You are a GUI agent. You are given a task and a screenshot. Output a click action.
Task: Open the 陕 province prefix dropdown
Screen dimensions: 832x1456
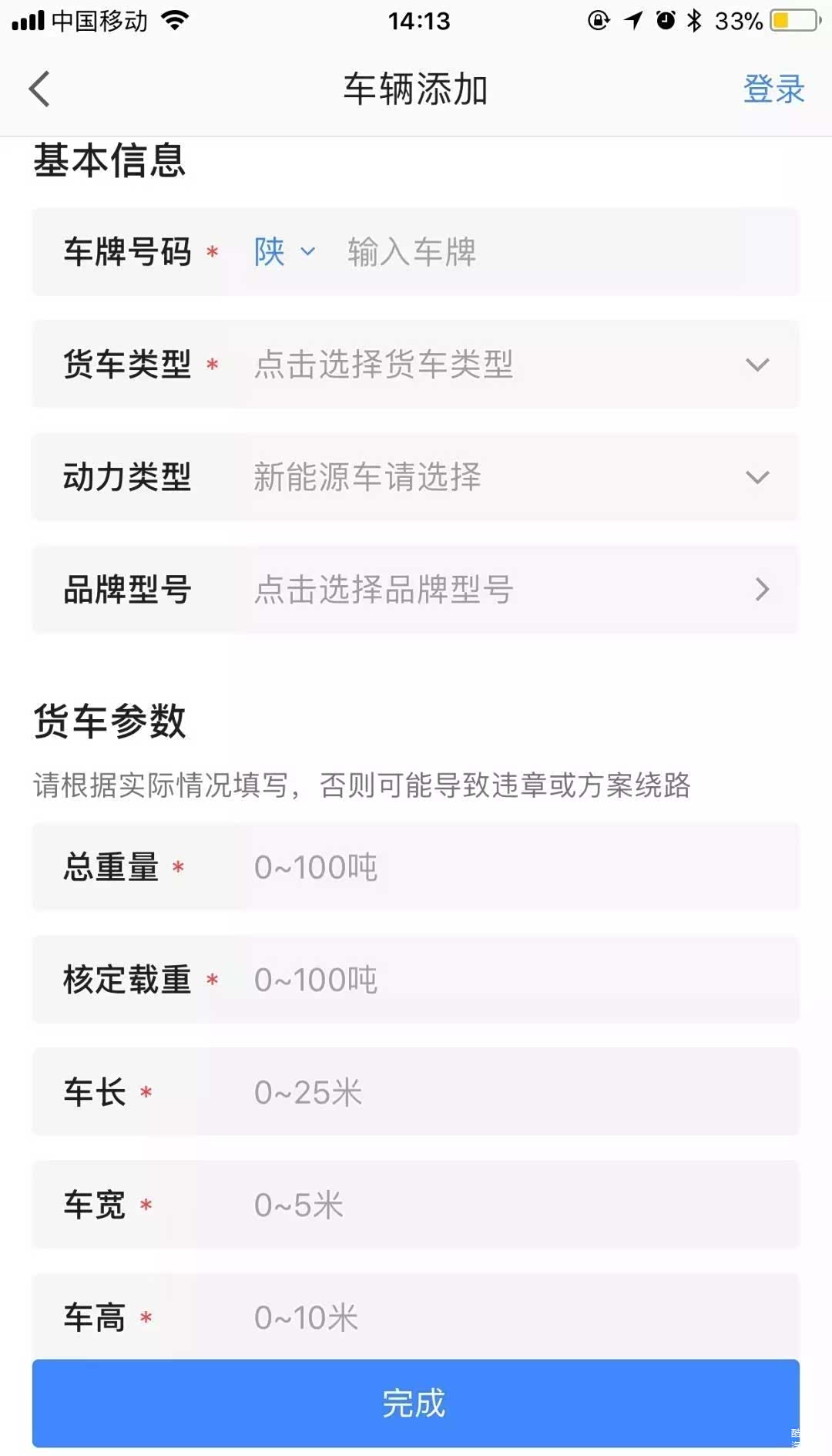point(284,252)
